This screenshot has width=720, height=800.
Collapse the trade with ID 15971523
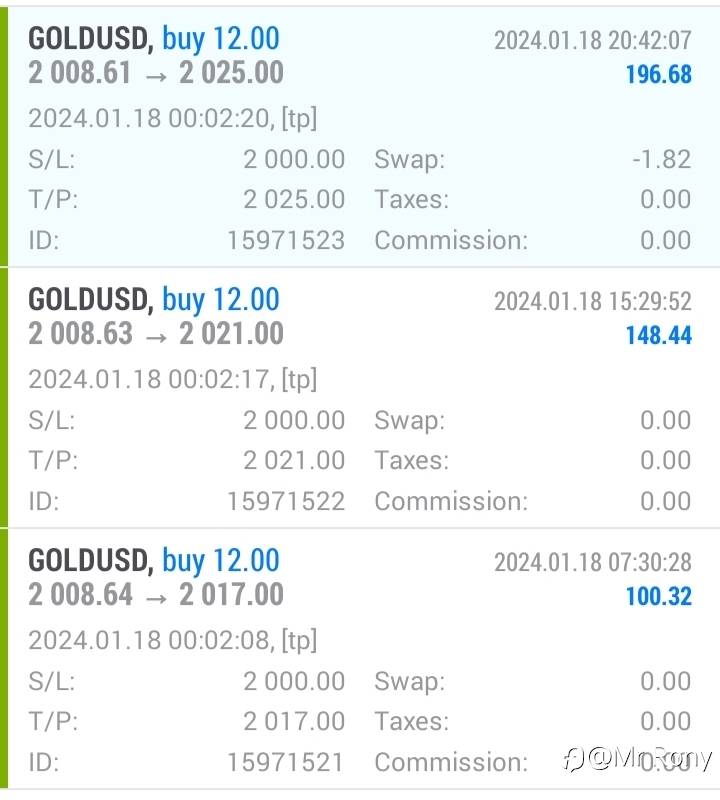pyautogui.click(x=360, y=56)
